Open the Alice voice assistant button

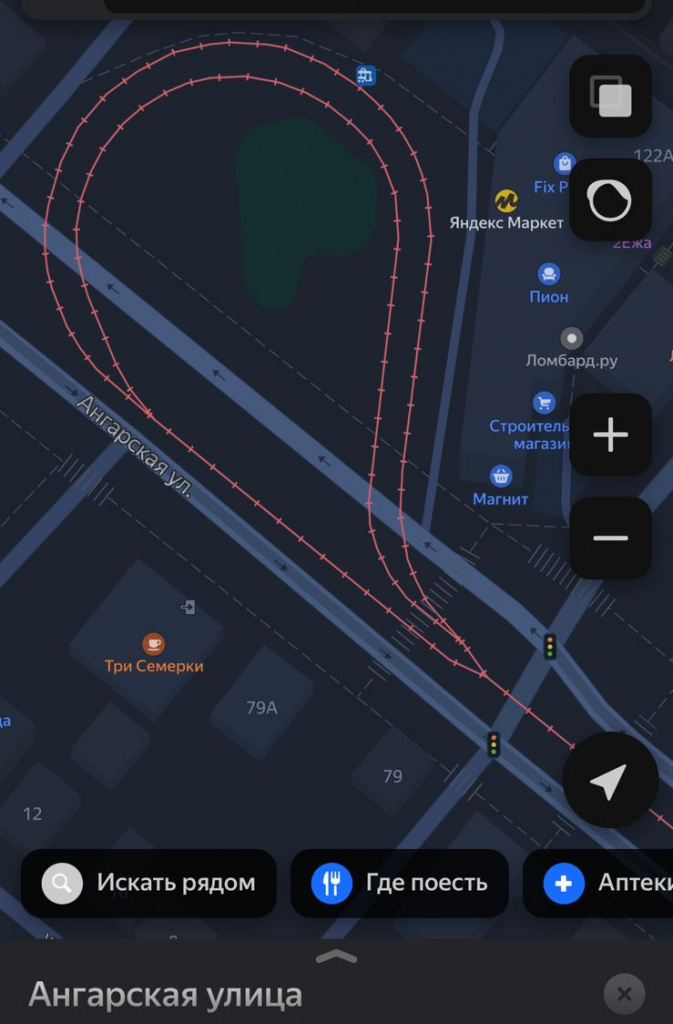point(610,200)
